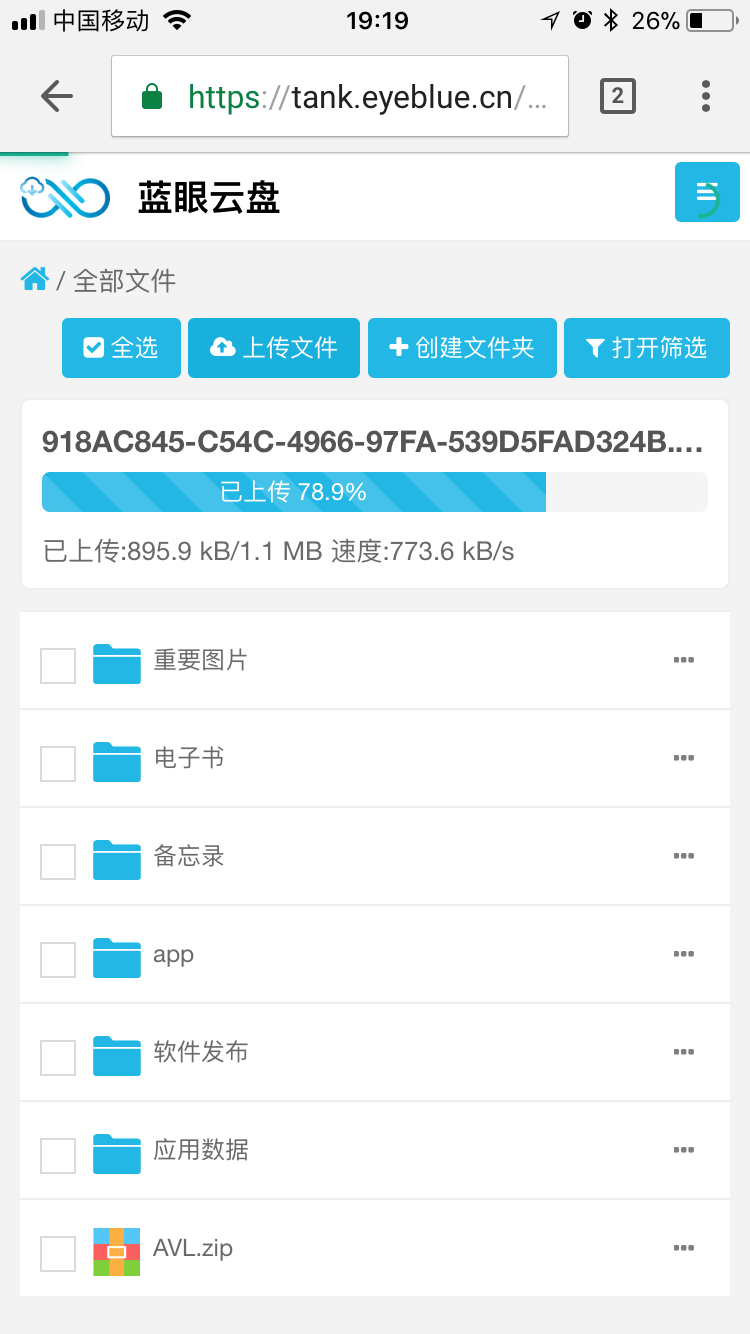Tap the 全选 select-all button
The width and height of the screenshot is (750, 1334).
(121, 348)
